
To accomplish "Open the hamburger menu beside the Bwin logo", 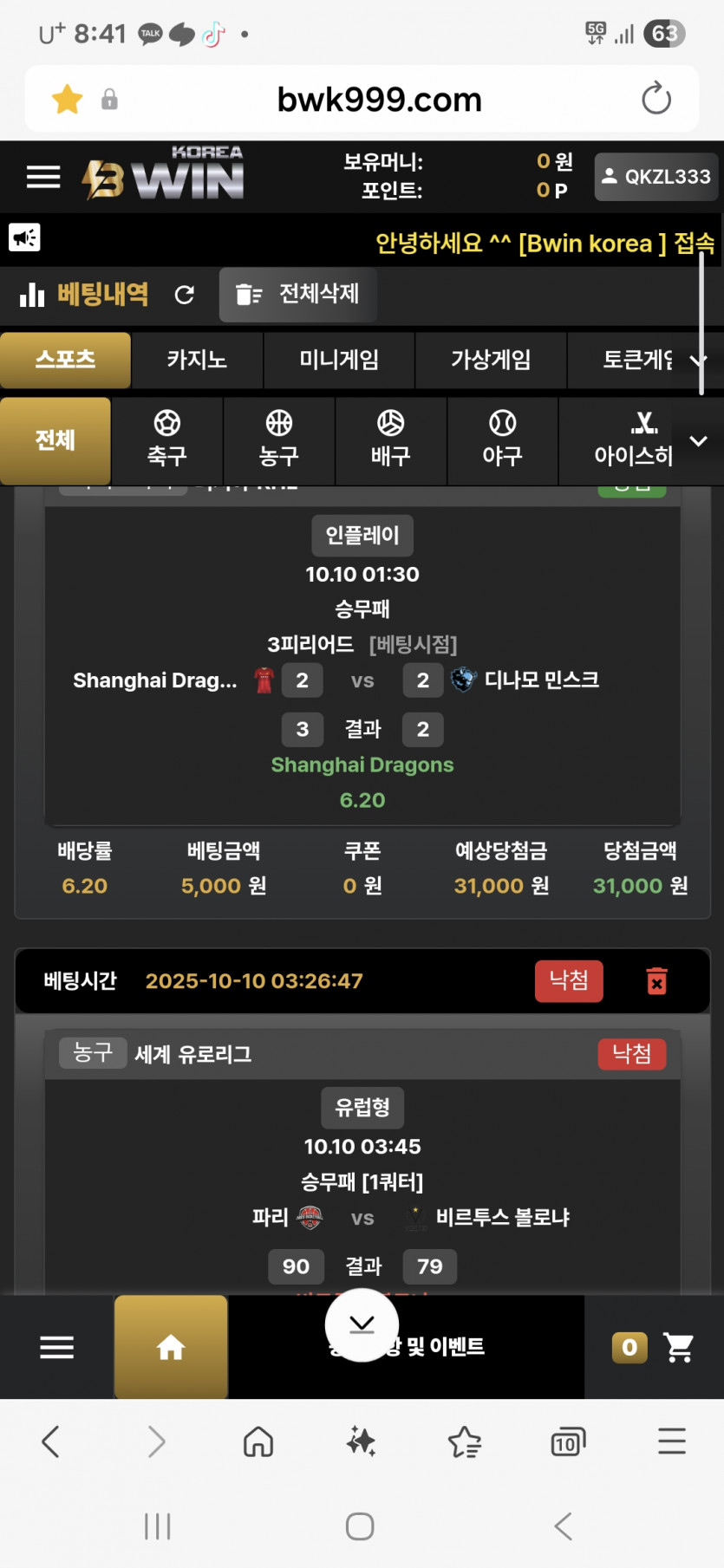I will click(43, 177).
